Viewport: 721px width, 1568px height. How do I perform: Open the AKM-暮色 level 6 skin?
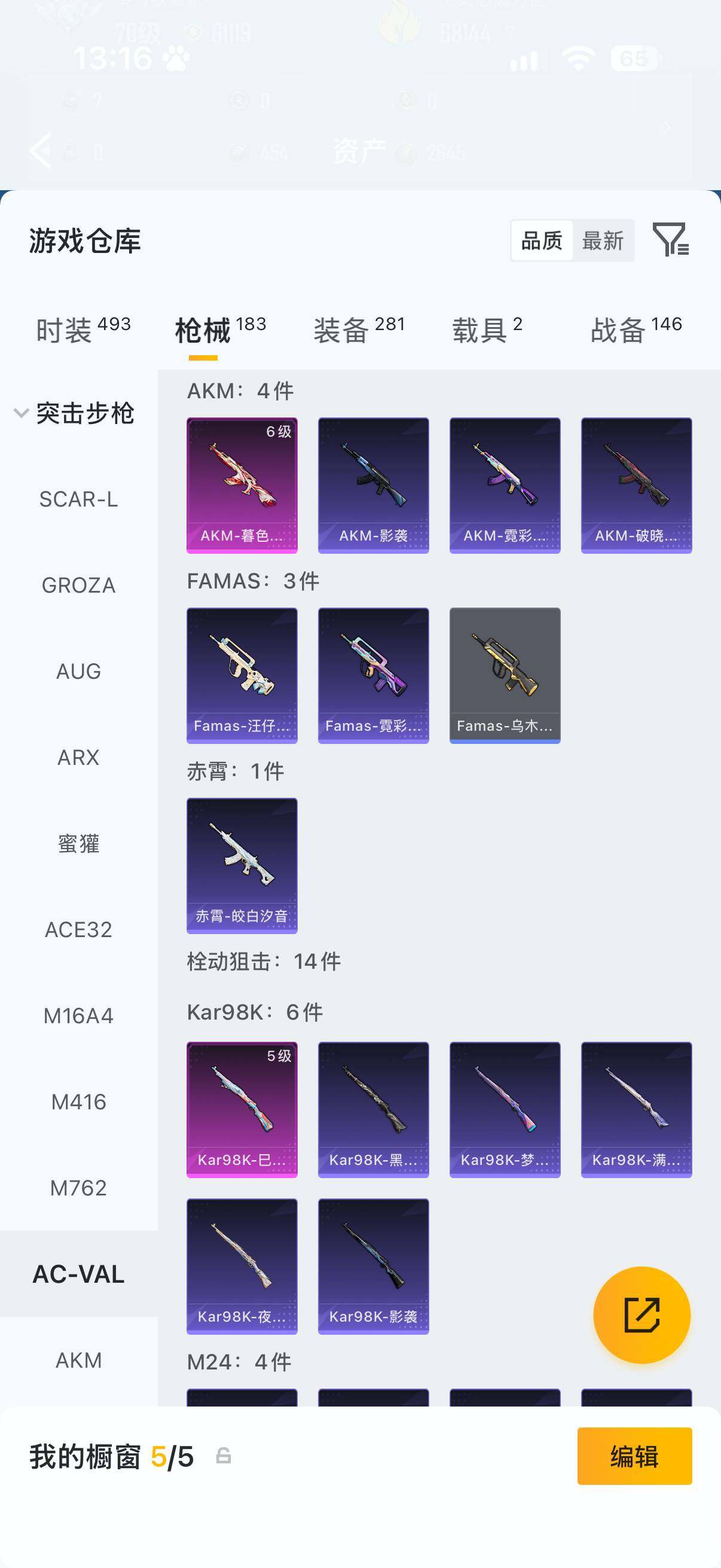point(242,485)
